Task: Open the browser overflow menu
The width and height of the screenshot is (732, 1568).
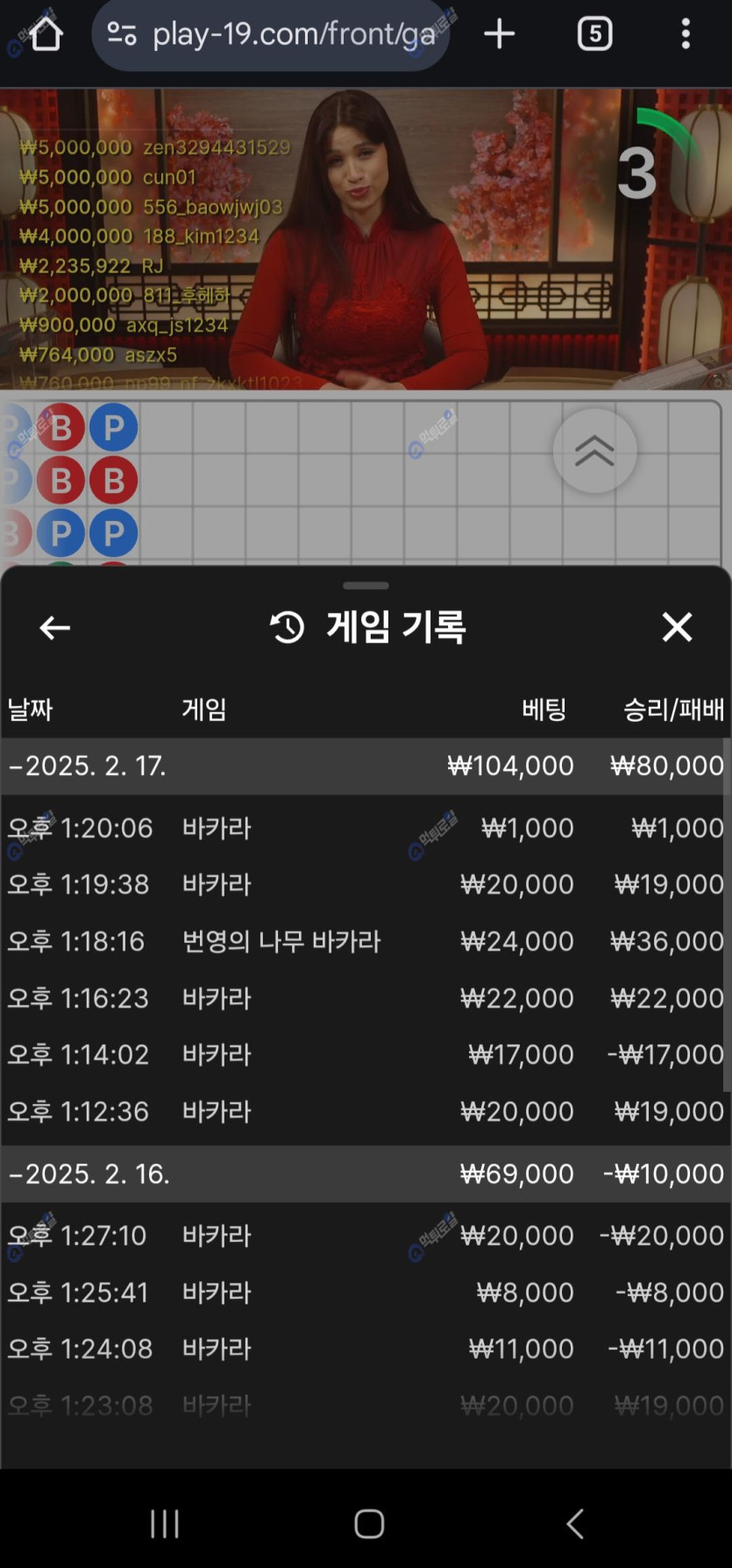Action: (686, 34)
